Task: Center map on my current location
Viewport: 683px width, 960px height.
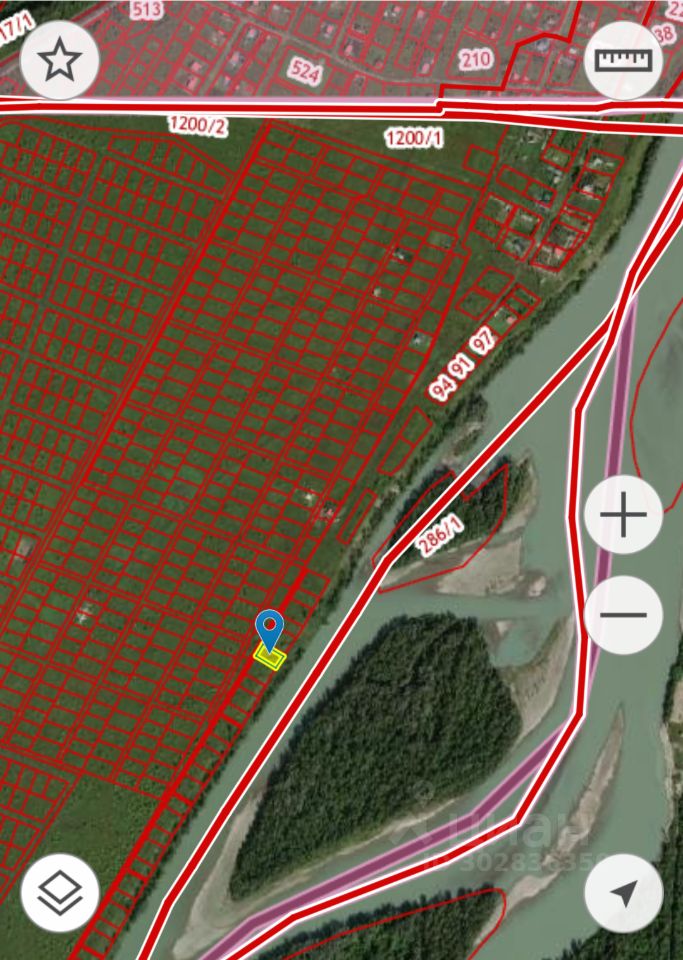Action: click(x=623, y=892)
